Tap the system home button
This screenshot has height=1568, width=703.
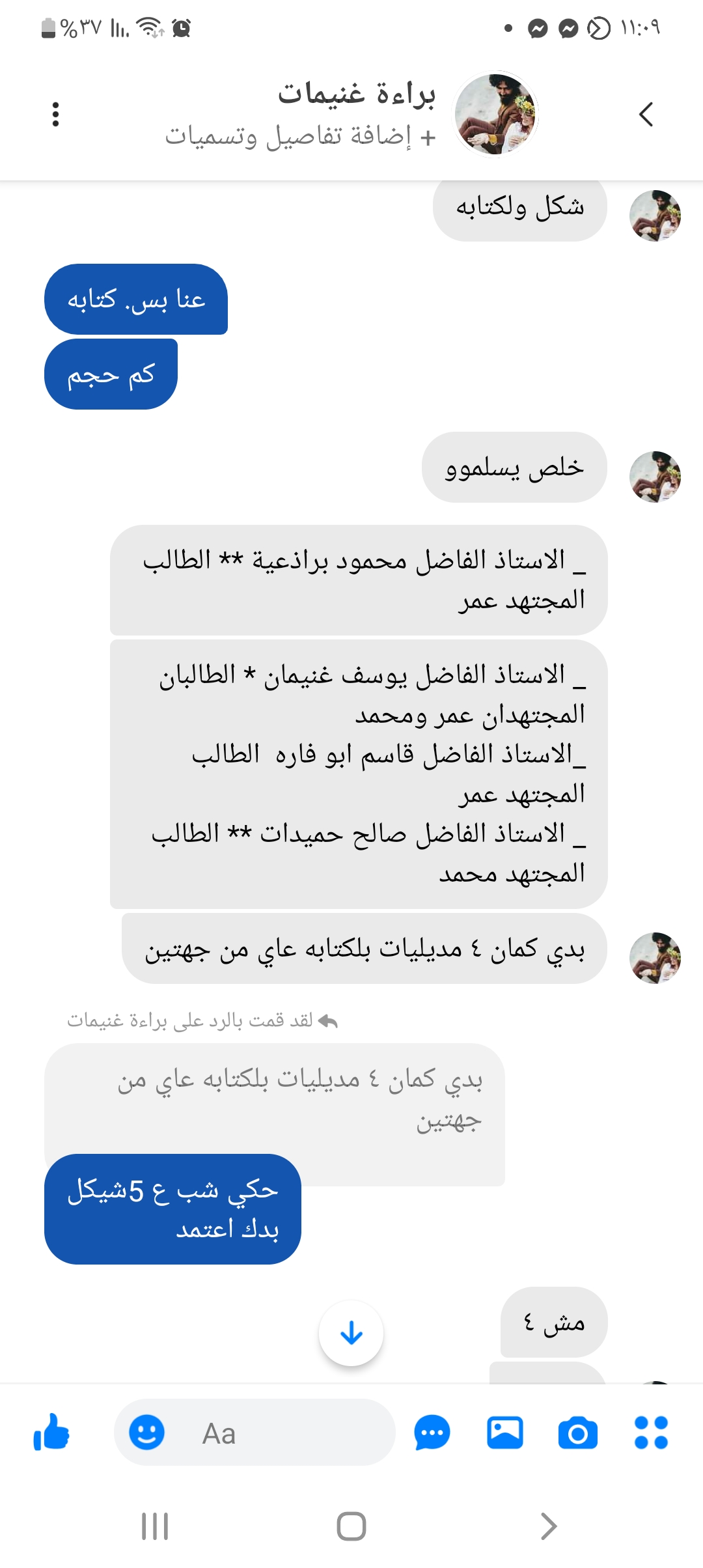click(351, 1526)
